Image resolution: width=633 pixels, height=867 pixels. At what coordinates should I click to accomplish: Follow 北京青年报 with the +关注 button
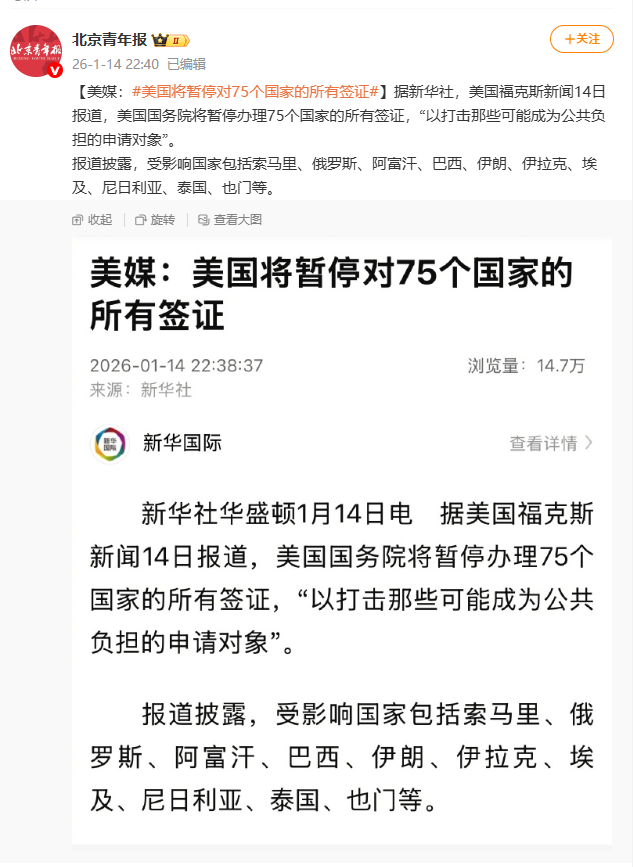click(x=582, y=39)
